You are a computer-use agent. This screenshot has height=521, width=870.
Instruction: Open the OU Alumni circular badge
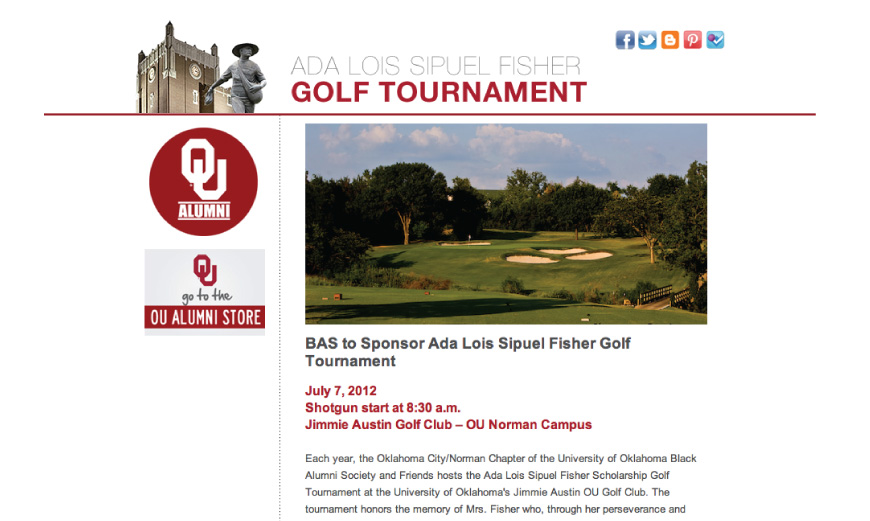[x=204, y=181]
